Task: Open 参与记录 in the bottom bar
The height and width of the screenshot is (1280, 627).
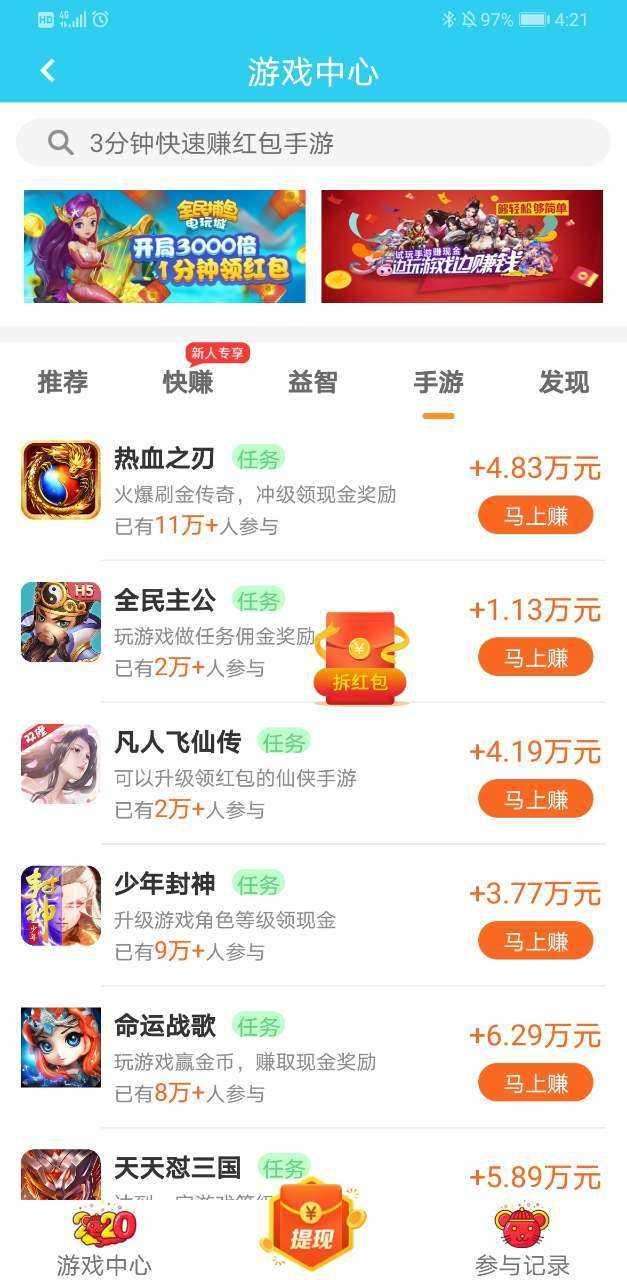Action: coord(521,1242)
